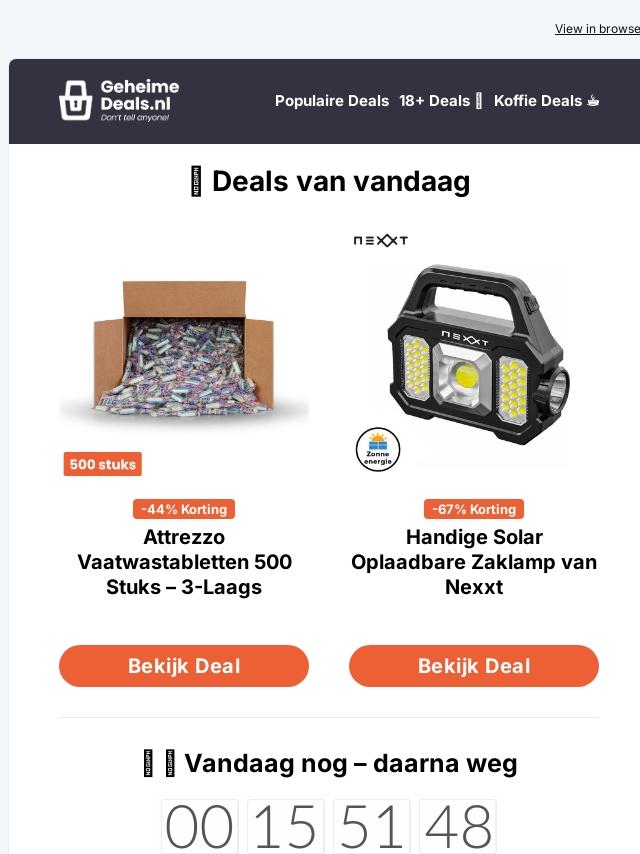Open the 18+ Deals link
The image size is (640, 854).
[x=440, y=101]
